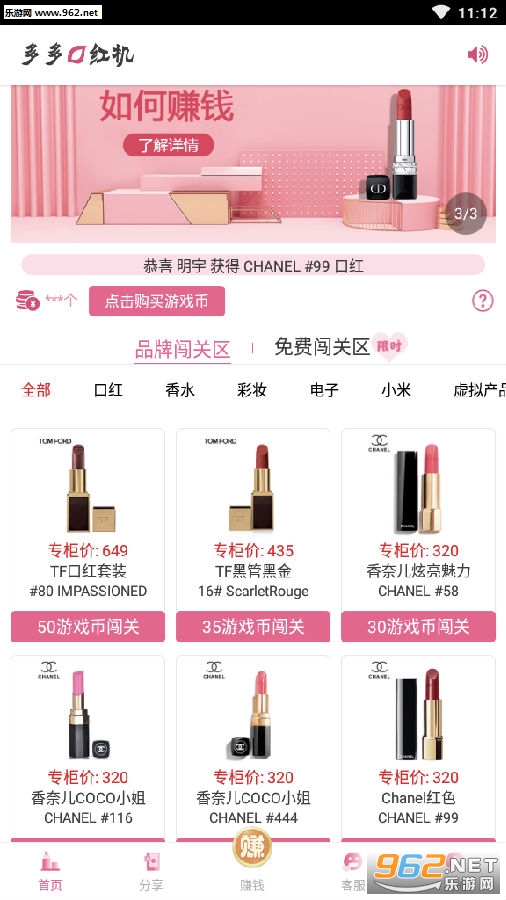Choose the 小米 category

click(x=396, y=390)
